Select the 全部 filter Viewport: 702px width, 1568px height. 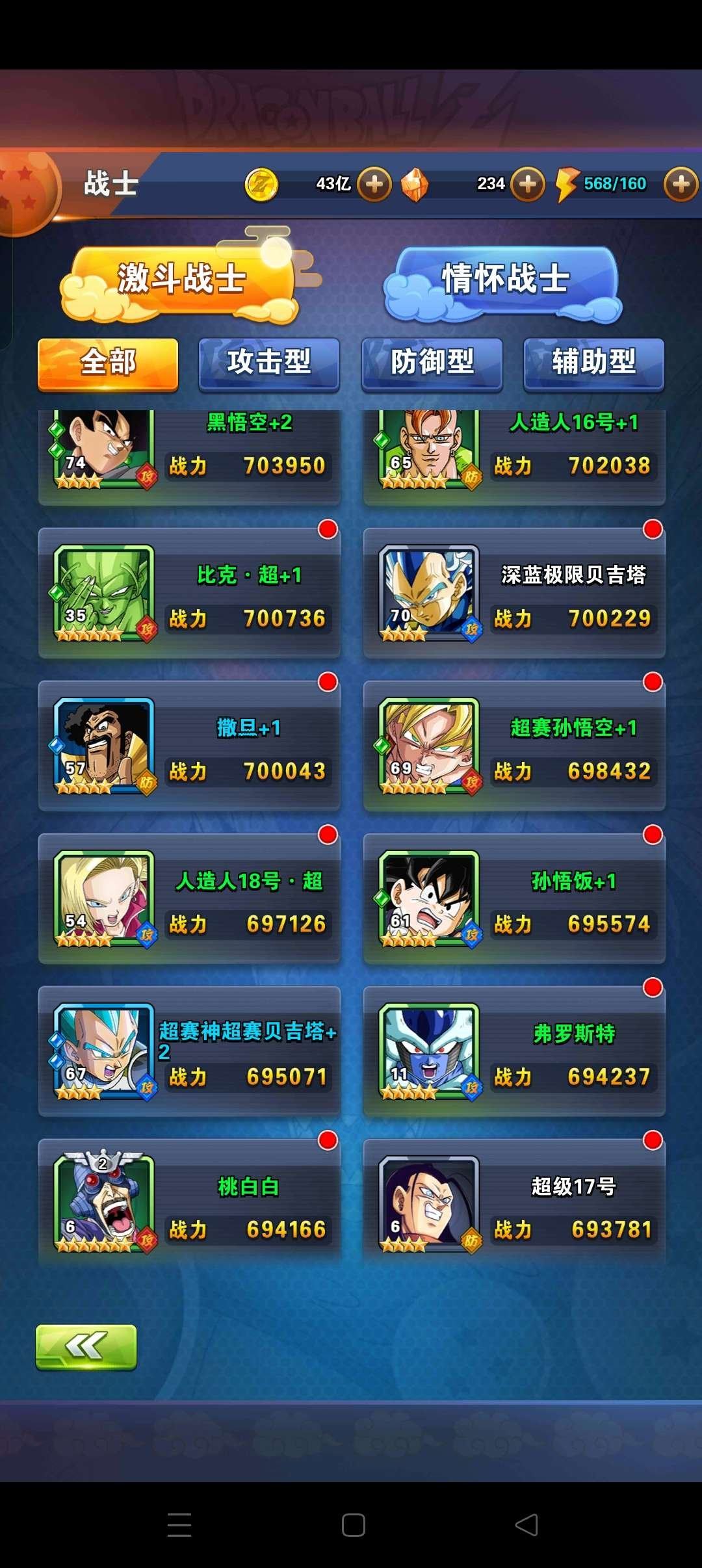click(108, 363)
